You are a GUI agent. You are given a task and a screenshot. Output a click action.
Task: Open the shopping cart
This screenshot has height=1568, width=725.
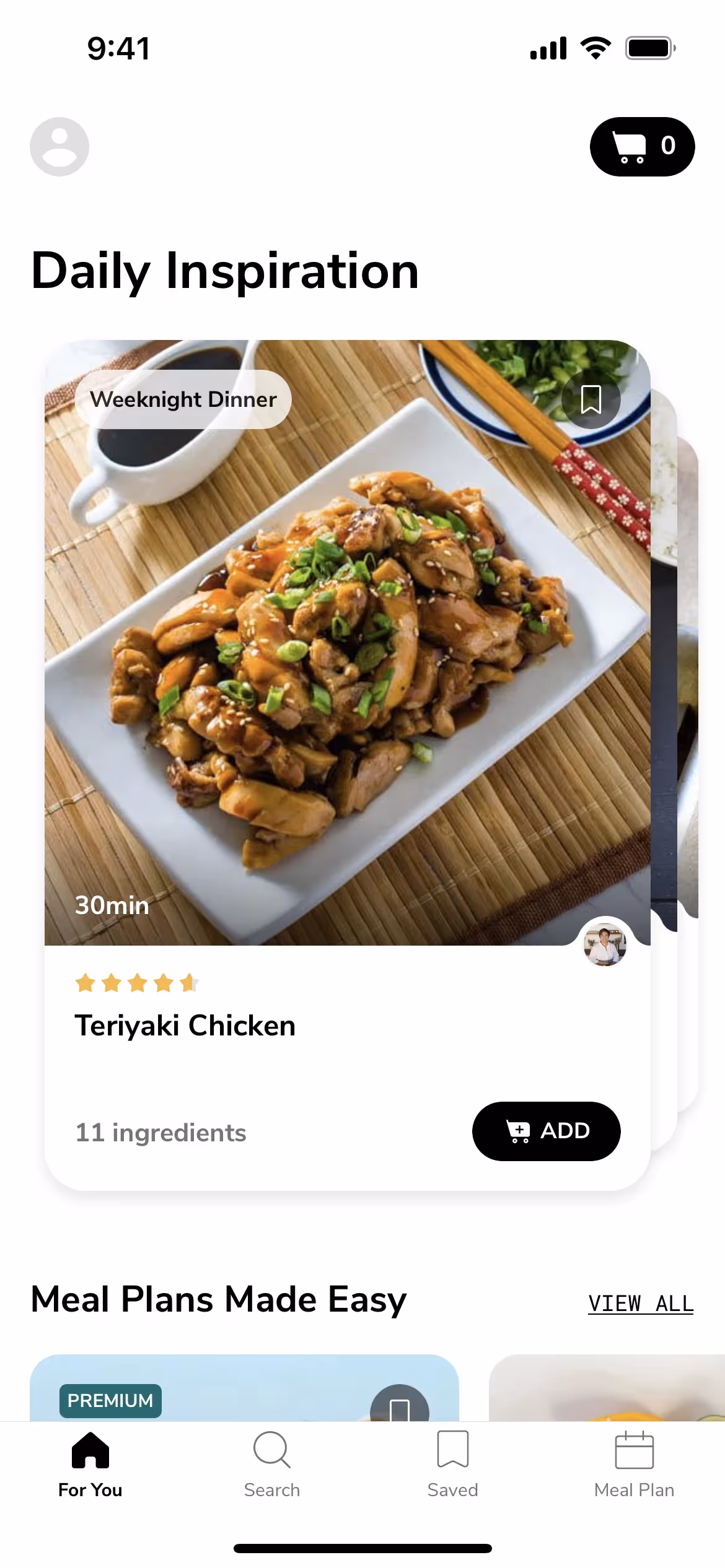pyautogui.click(x=642, y=147)
